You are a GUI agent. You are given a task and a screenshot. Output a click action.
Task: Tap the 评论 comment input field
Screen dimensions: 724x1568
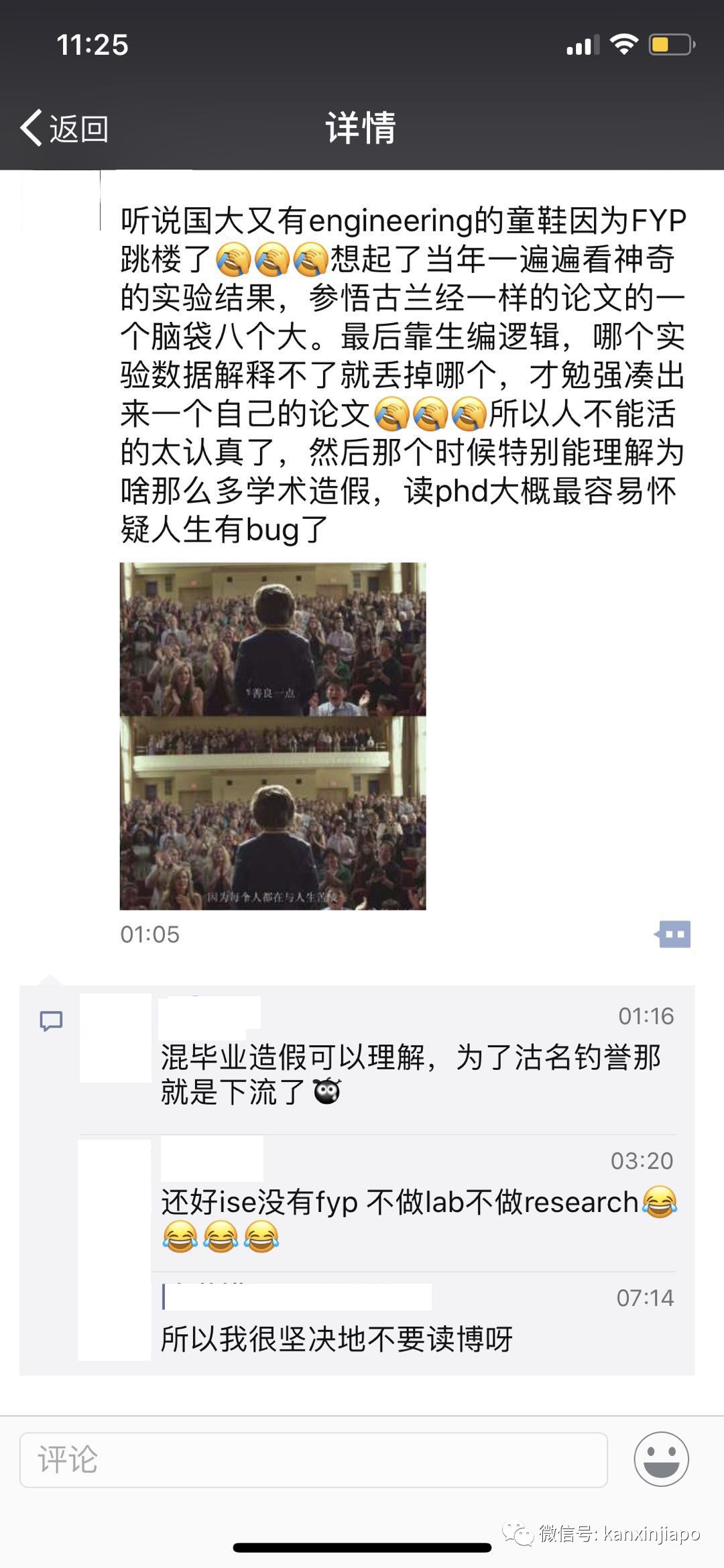313,1459
